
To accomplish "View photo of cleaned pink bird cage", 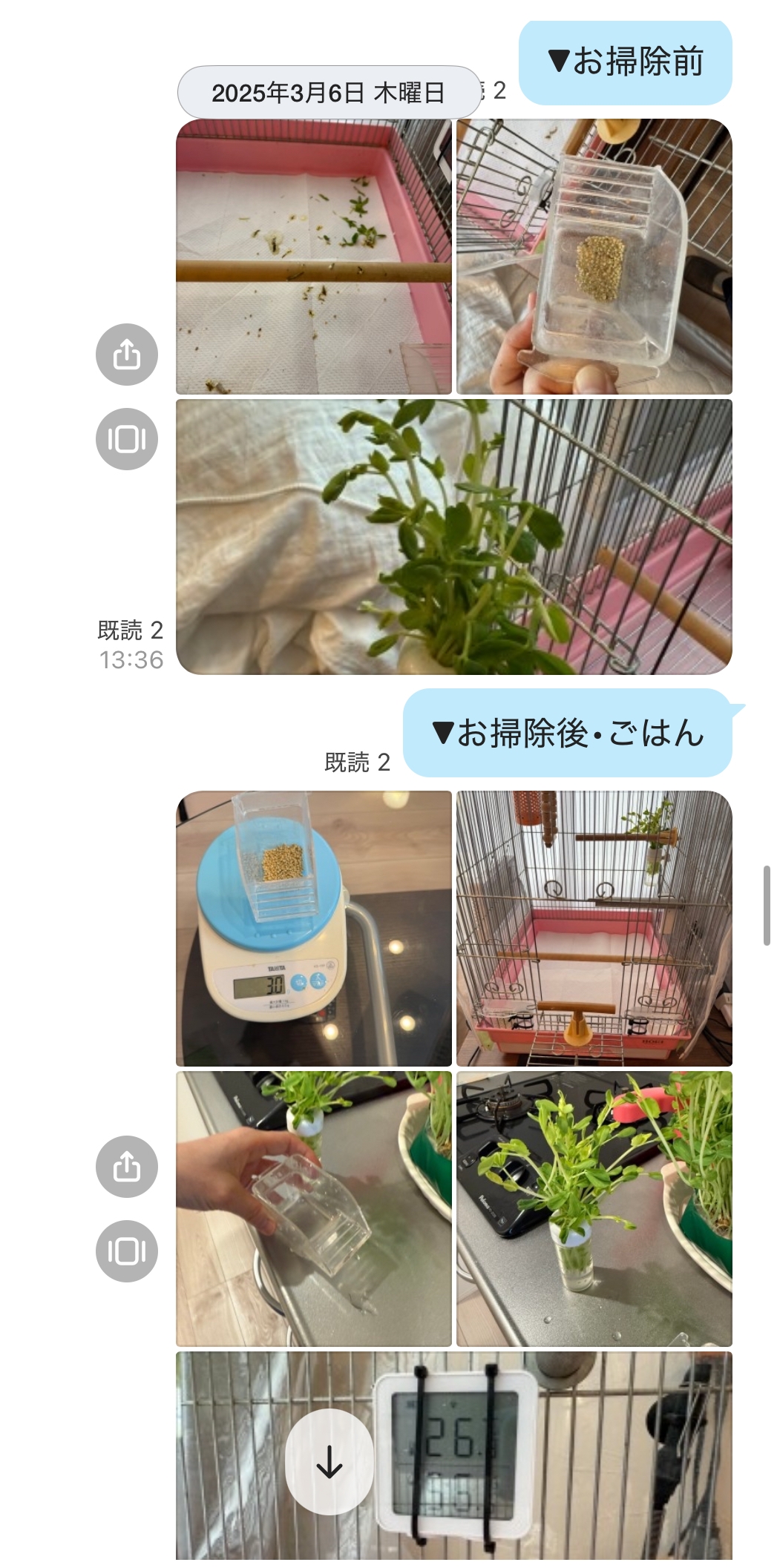I will coord(594,929).
